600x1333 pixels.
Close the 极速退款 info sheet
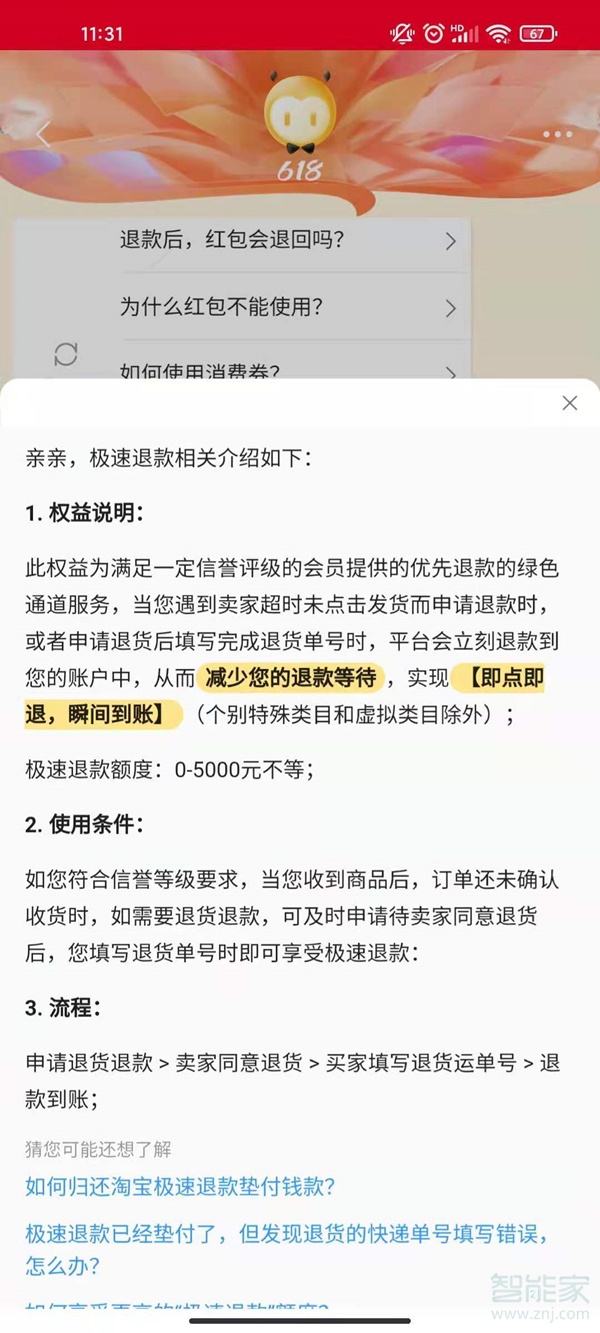[569, 403]
